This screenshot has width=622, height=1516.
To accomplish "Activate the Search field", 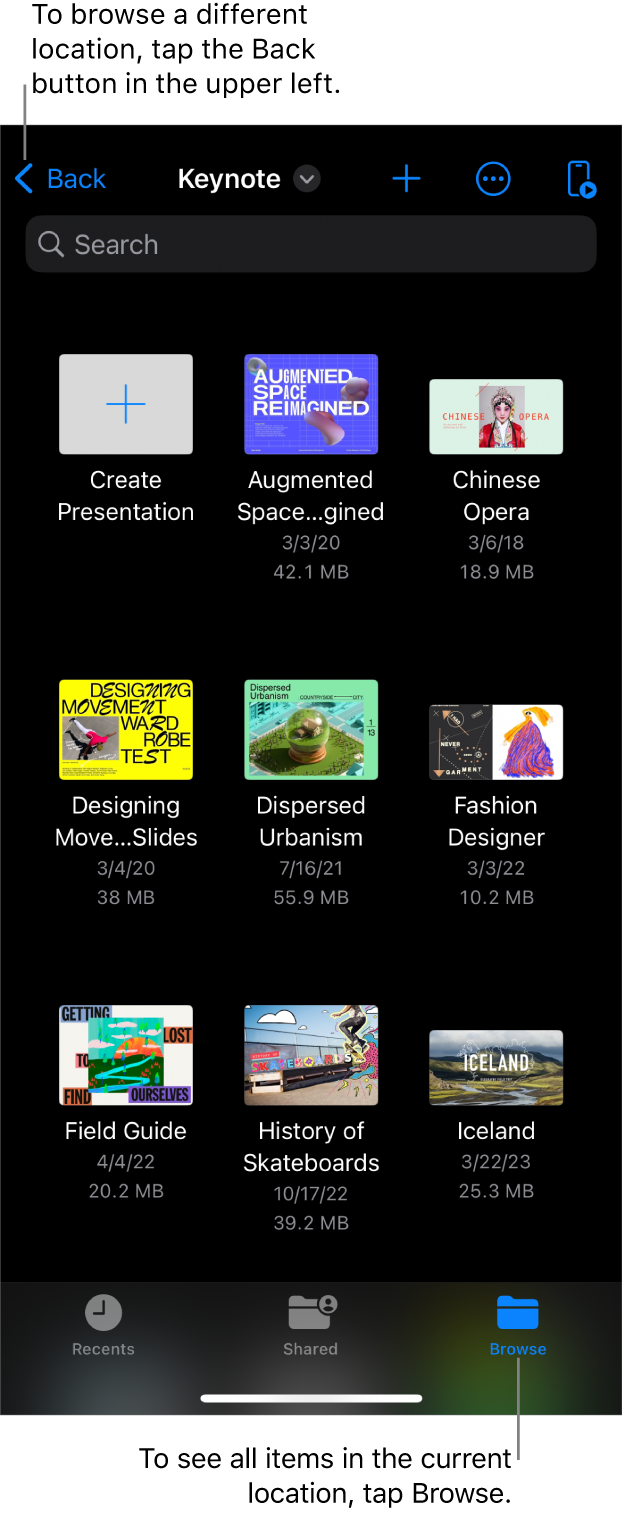I will click(310, 245).
